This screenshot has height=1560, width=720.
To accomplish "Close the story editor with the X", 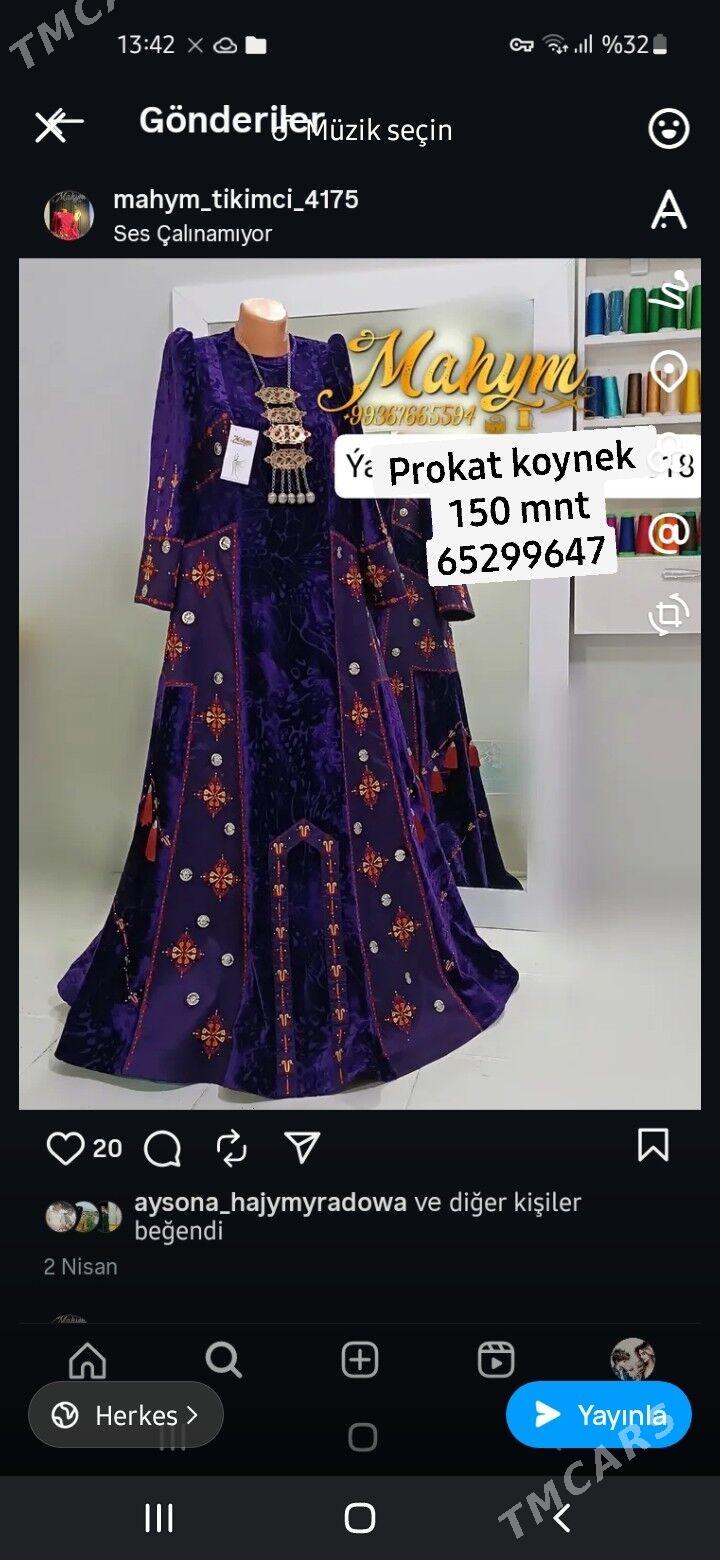I will 50,126.
